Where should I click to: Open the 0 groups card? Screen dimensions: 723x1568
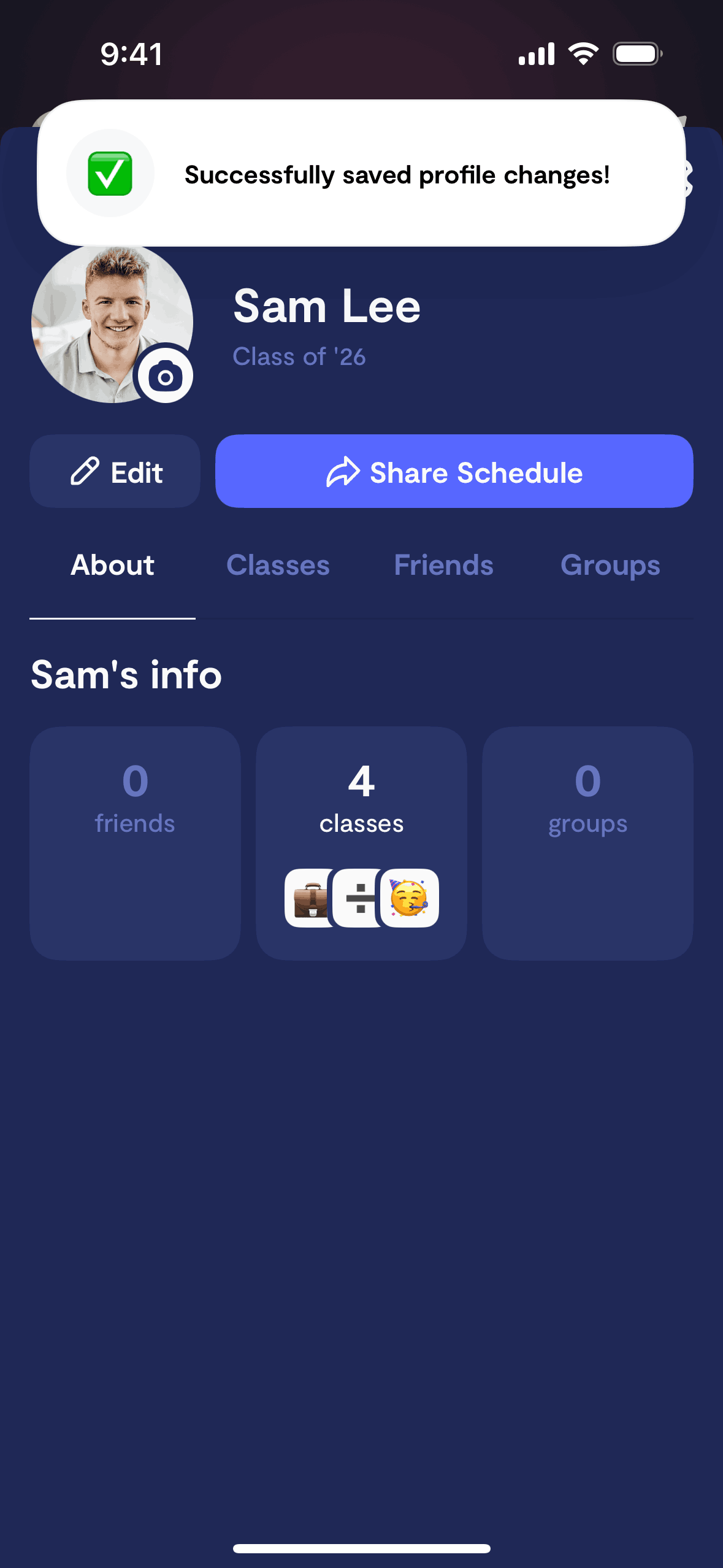pos(587,843)
